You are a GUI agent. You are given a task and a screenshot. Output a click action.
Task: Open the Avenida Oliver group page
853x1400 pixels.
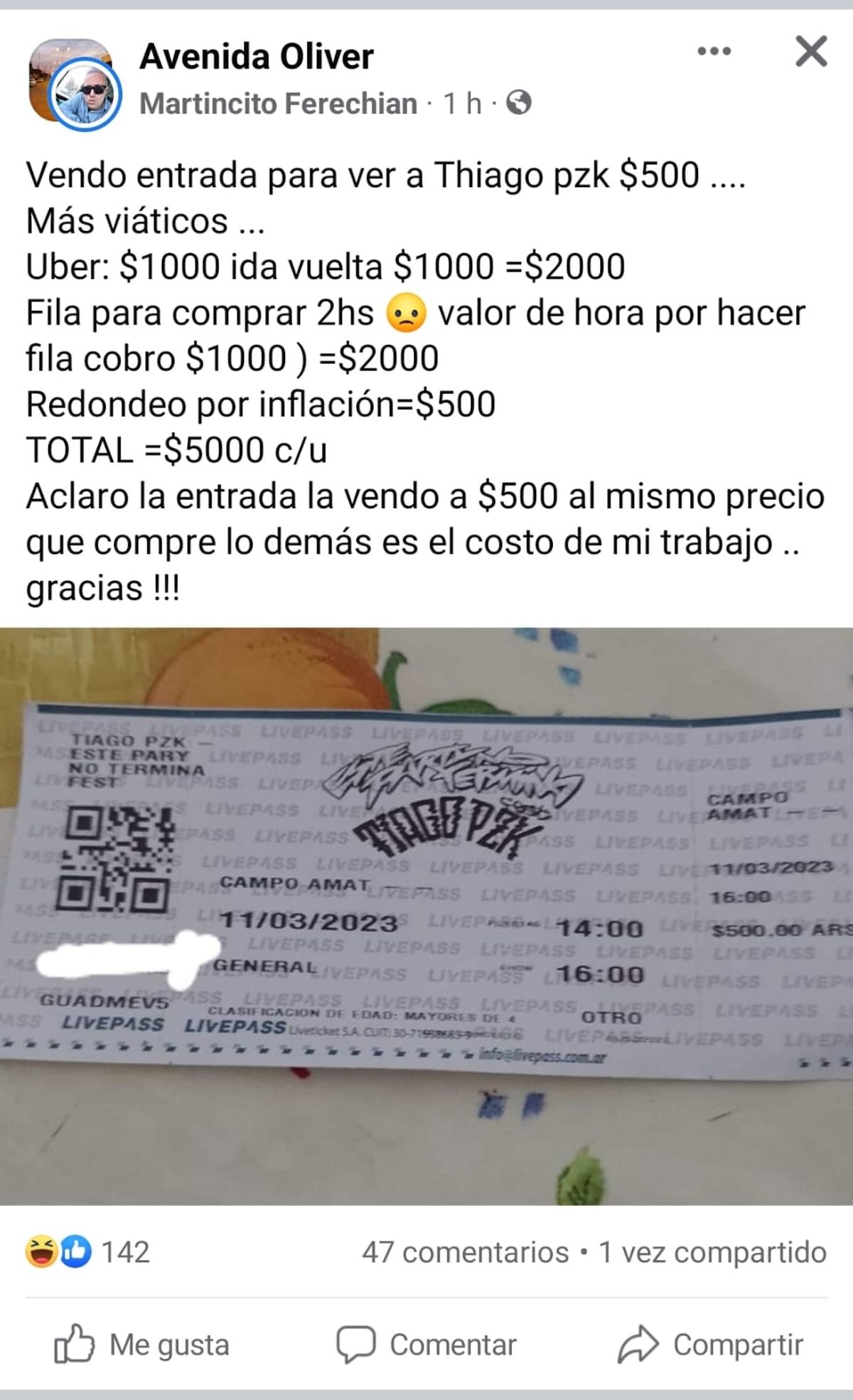(256, 57)
